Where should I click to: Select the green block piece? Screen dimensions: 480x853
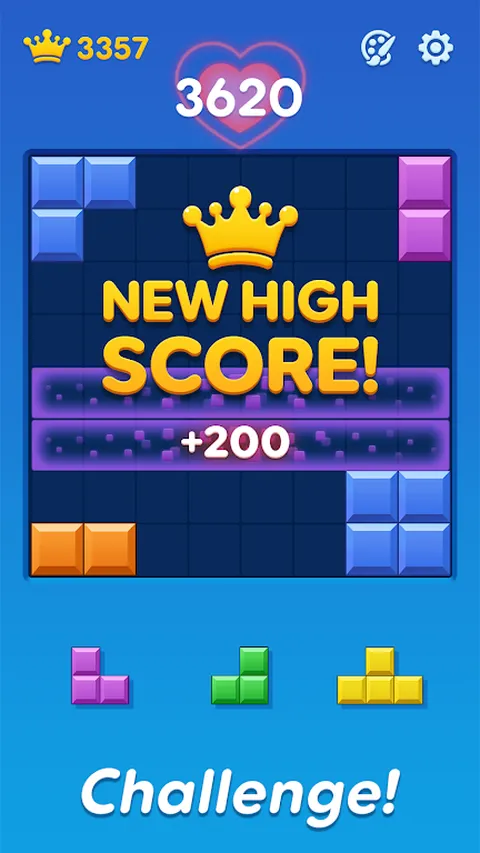pyautogui.click(x=240, y=675)
